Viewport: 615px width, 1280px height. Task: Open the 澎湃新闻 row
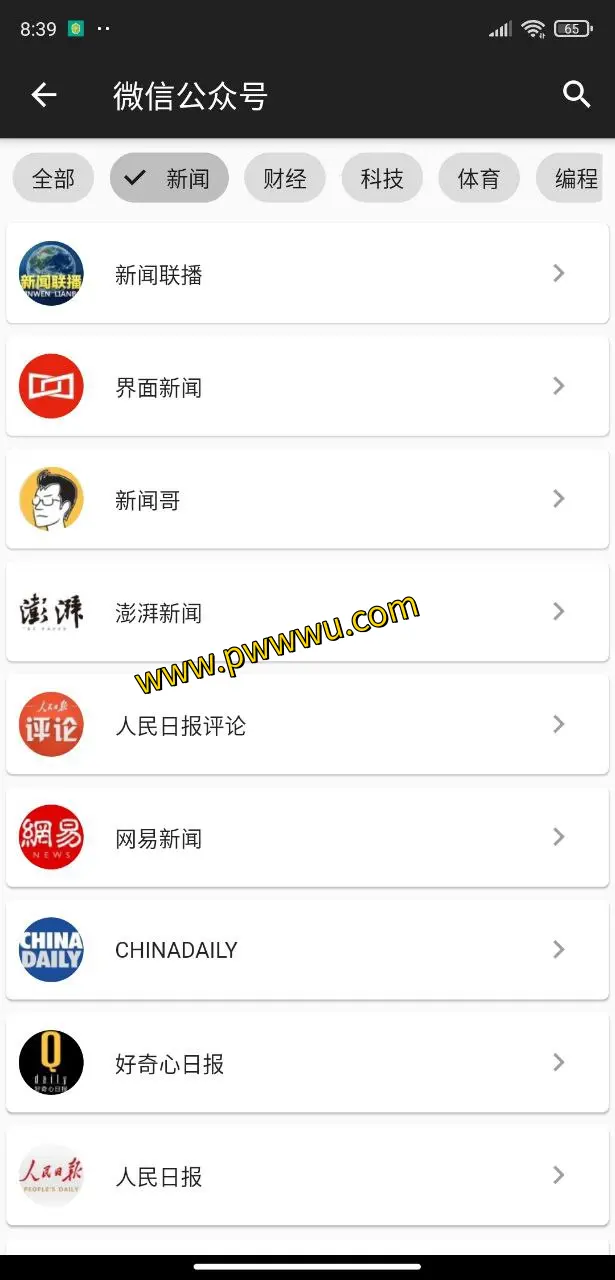coord(307,612)
